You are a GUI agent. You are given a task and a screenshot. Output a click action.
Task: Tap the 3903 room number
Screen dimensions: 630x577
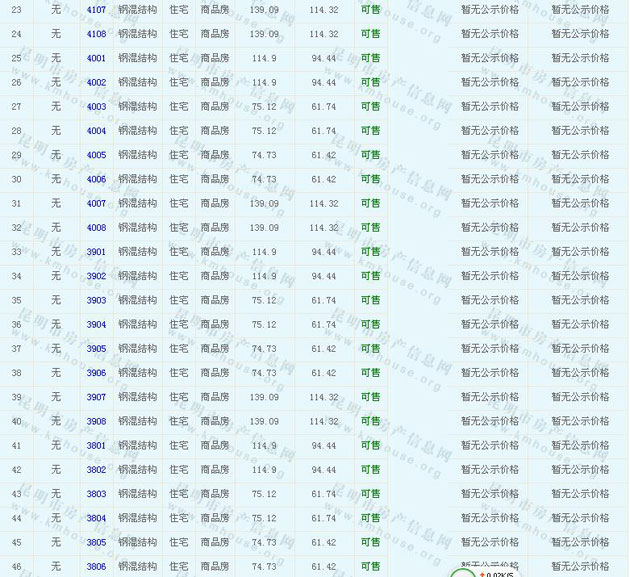(x=96, y=301)
